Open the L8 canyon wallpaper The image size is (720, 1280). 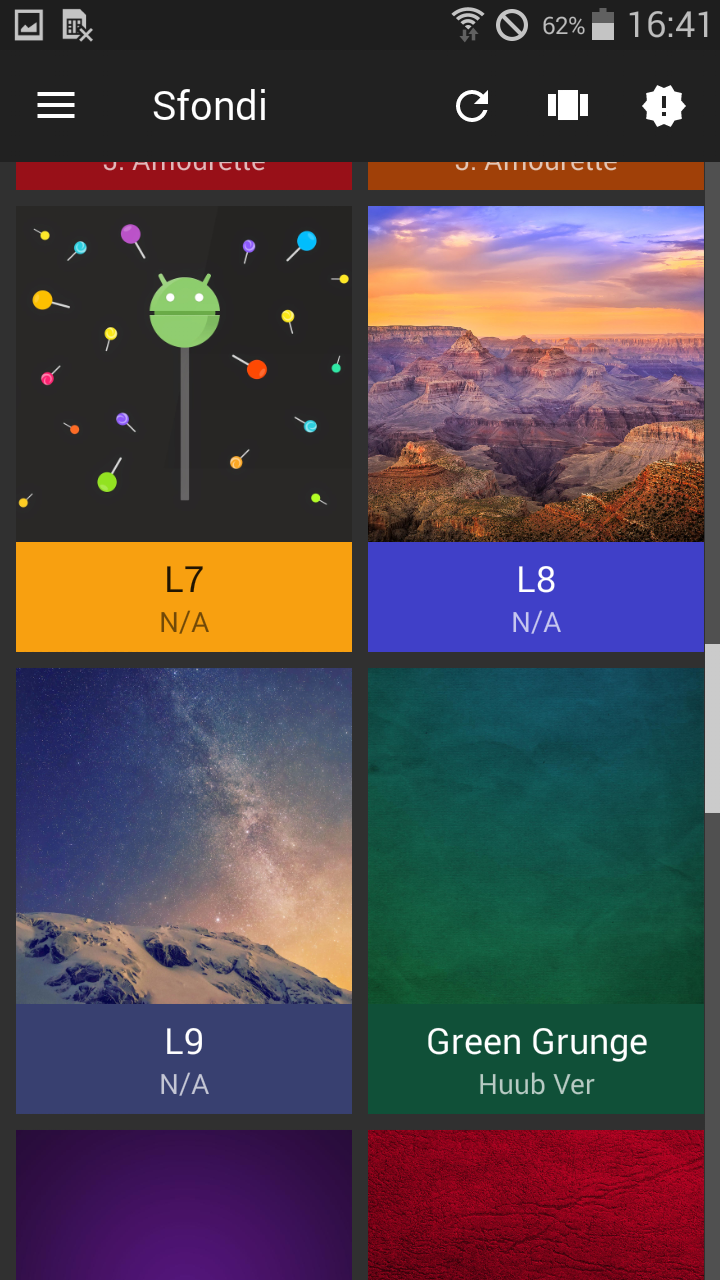pyautogui.click(x=536, y=429)
